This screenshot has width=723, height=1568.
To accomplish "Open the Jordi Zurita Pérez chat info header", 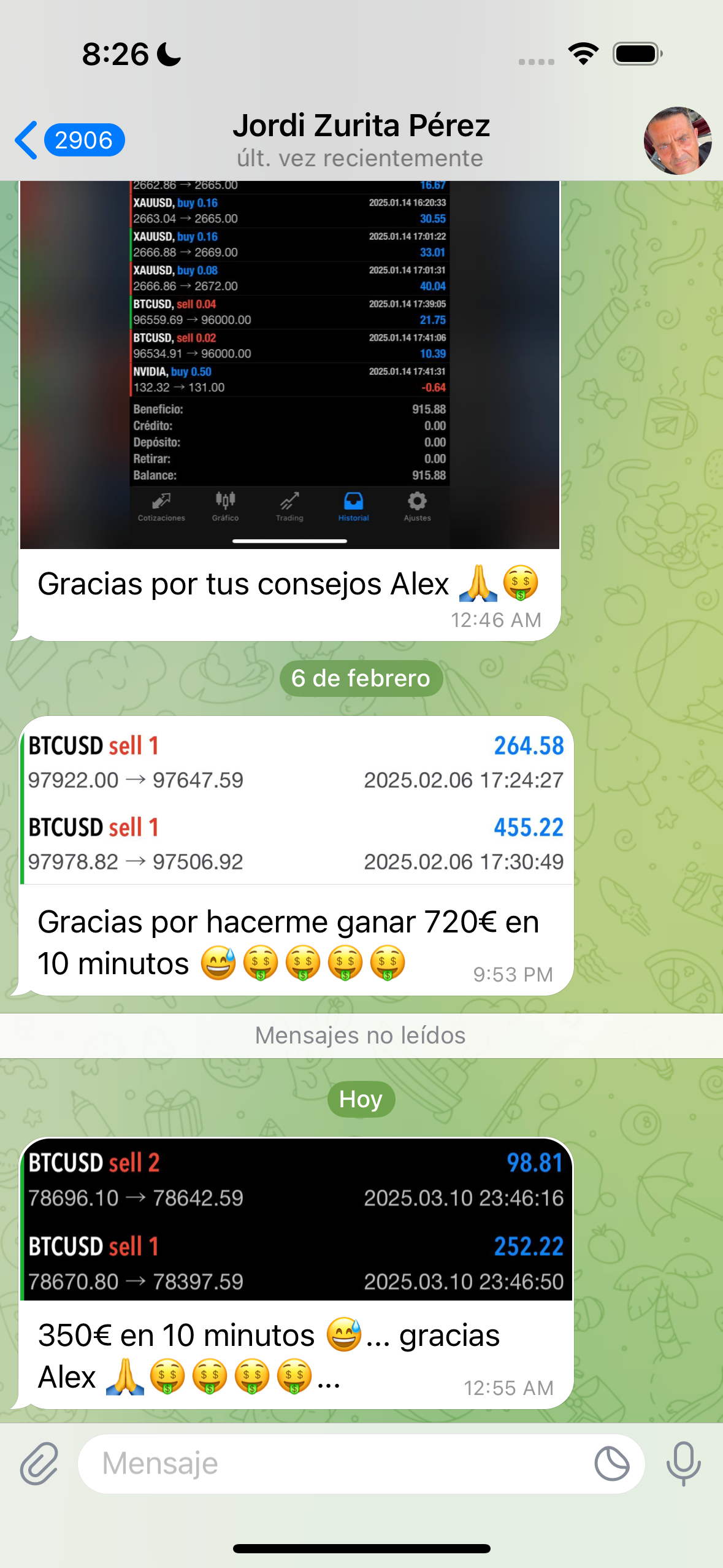I will coord(361,139).
